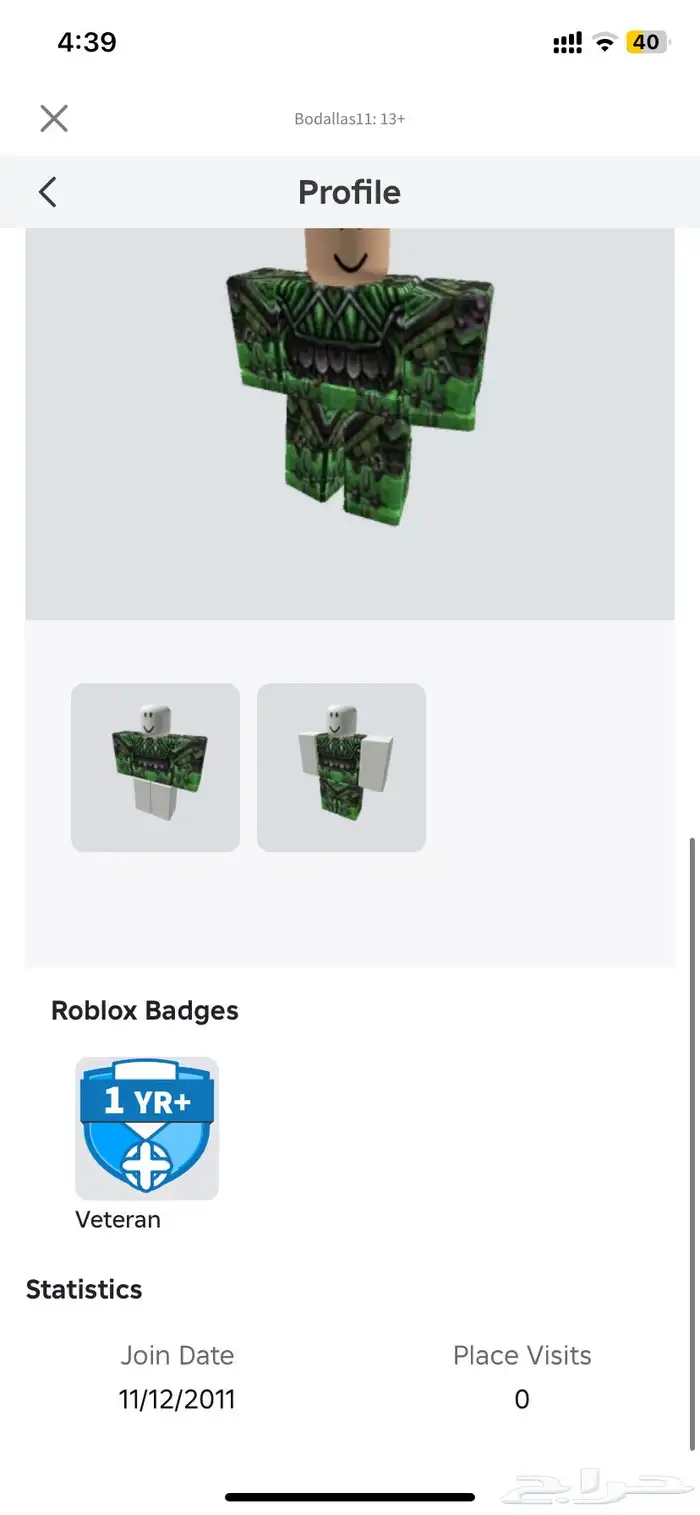This screenshot has width=700, height=1515.
Task: Open the green shirt outfit thumbnail
Action: click(155, 767)
